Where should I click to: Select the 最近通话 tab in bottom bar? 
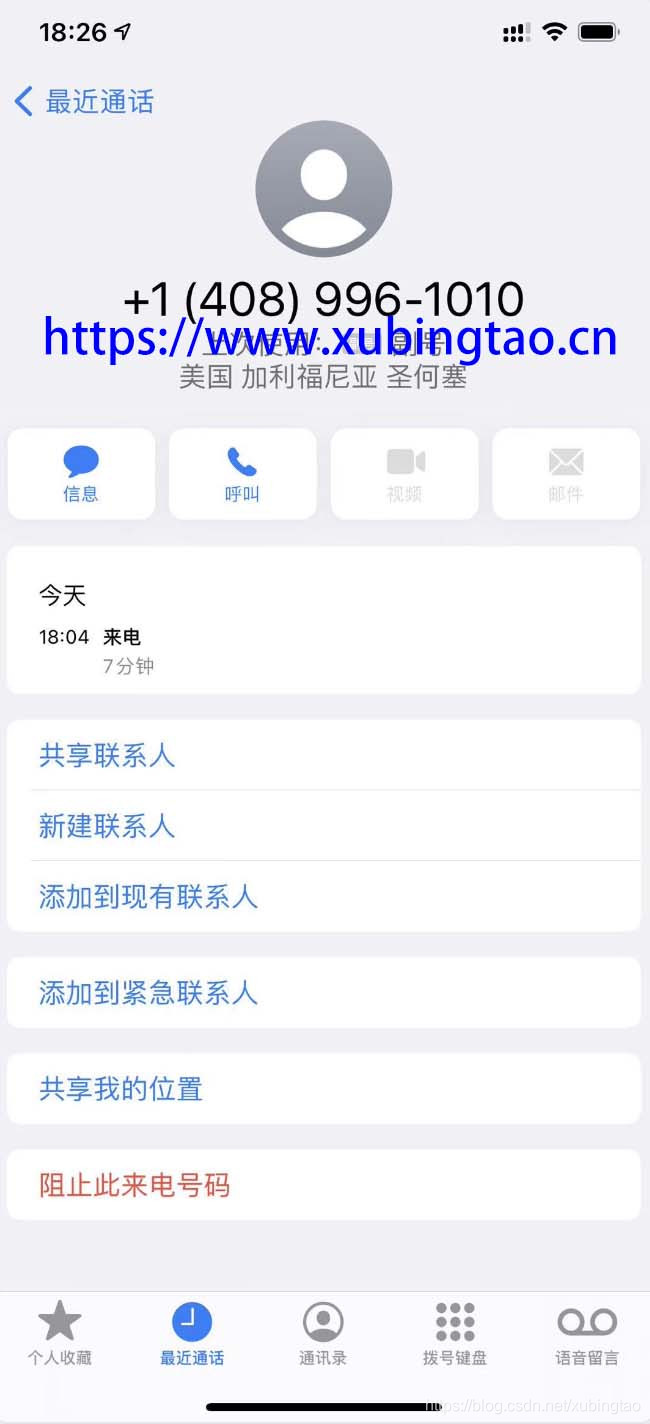192,1334
